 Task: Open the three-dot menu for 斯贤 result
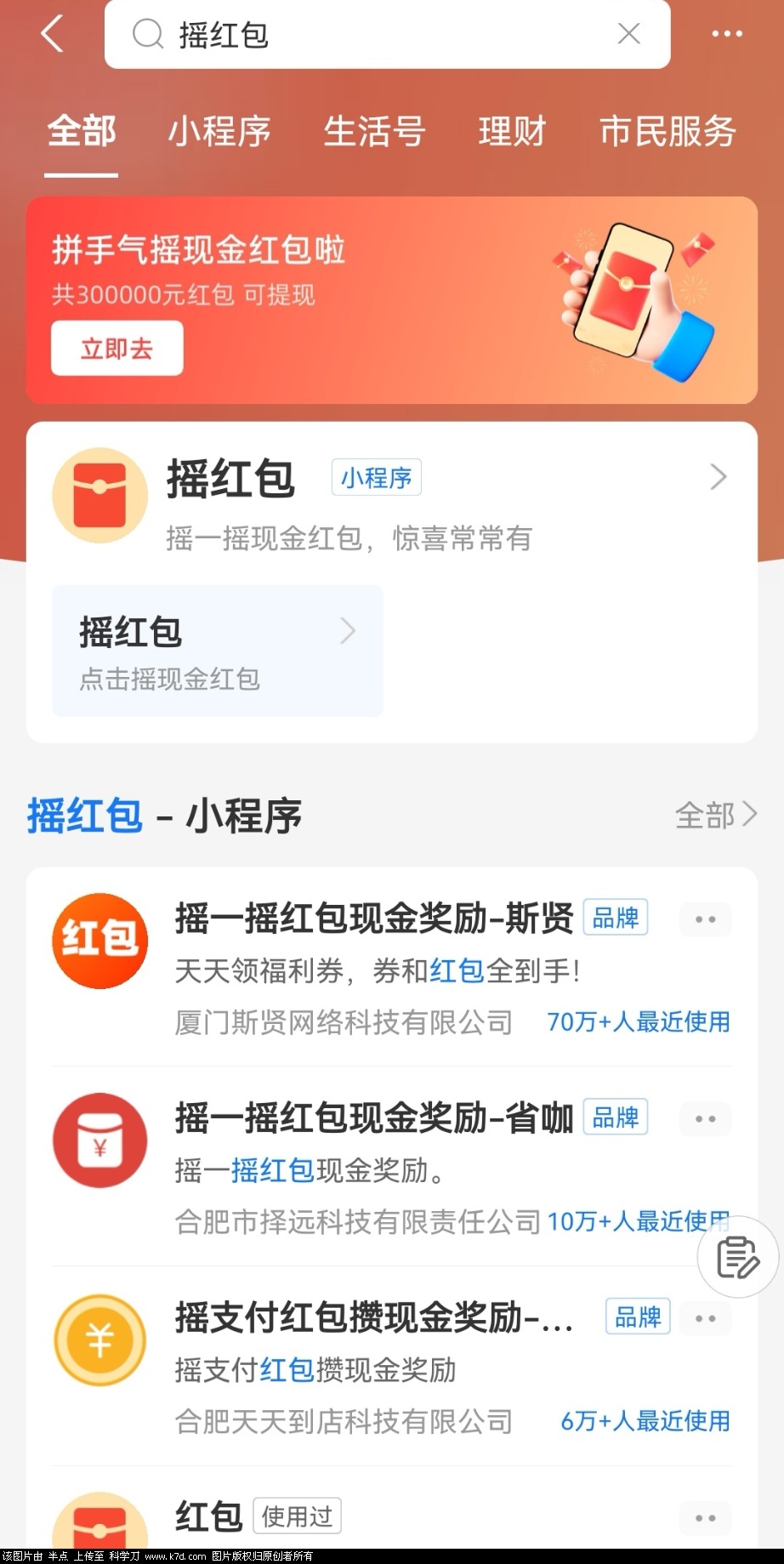pyautogui.click(x=704, y=919)
